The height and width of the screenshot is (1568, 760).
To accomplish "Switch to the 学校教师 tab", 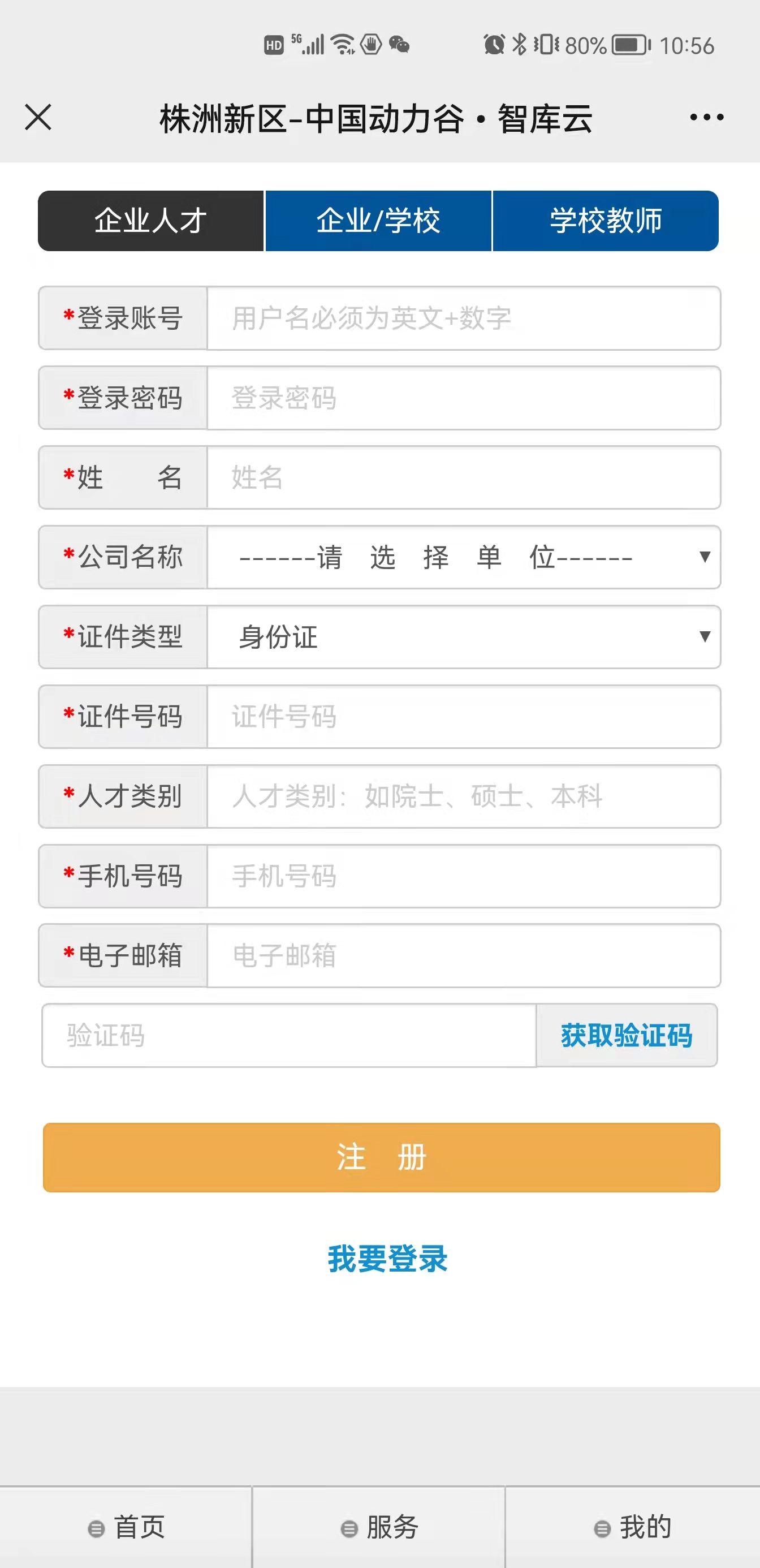I will coord(606,221).
